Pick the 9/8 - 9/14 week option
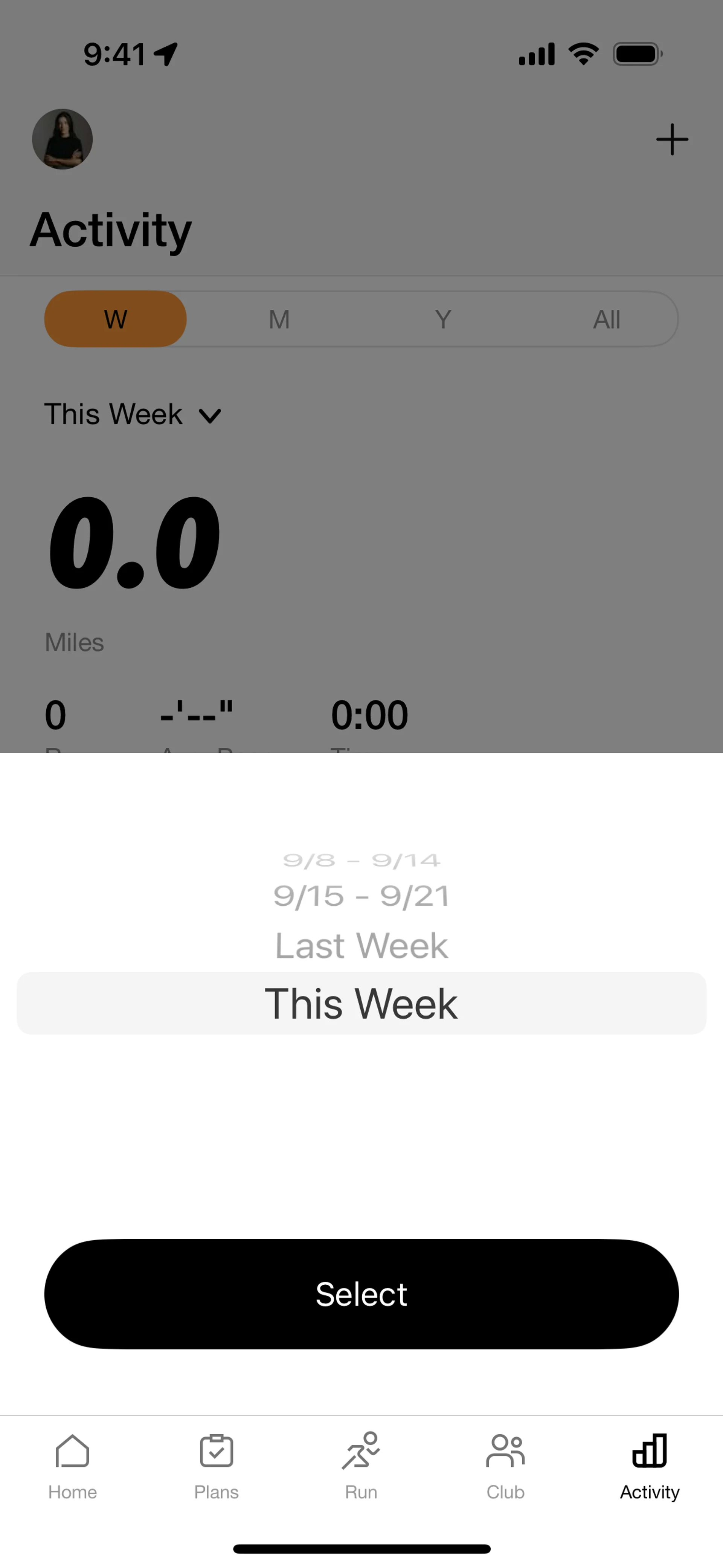 pos(361,860)
